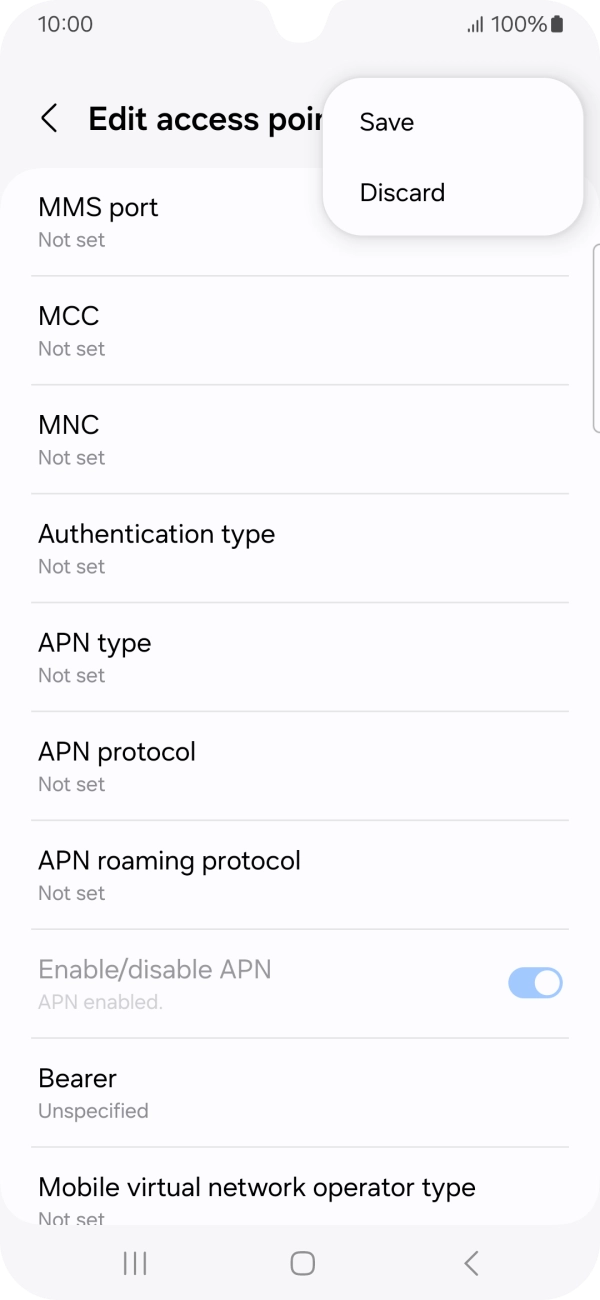Open the Authentication type setting
600x1300 pixels.
click(x=300, y=549)
